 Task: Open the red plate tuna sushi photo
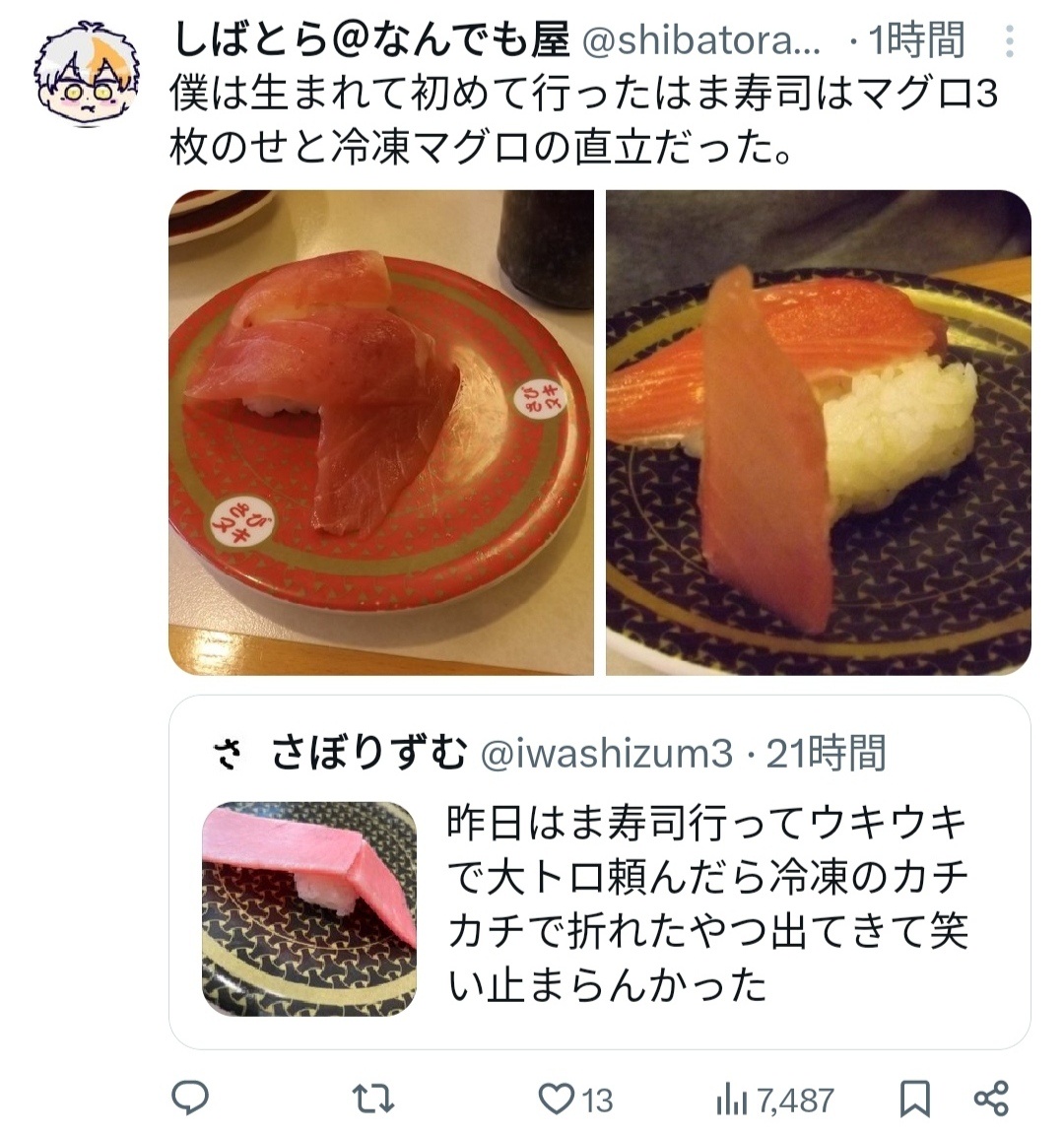tap(380, 432)
